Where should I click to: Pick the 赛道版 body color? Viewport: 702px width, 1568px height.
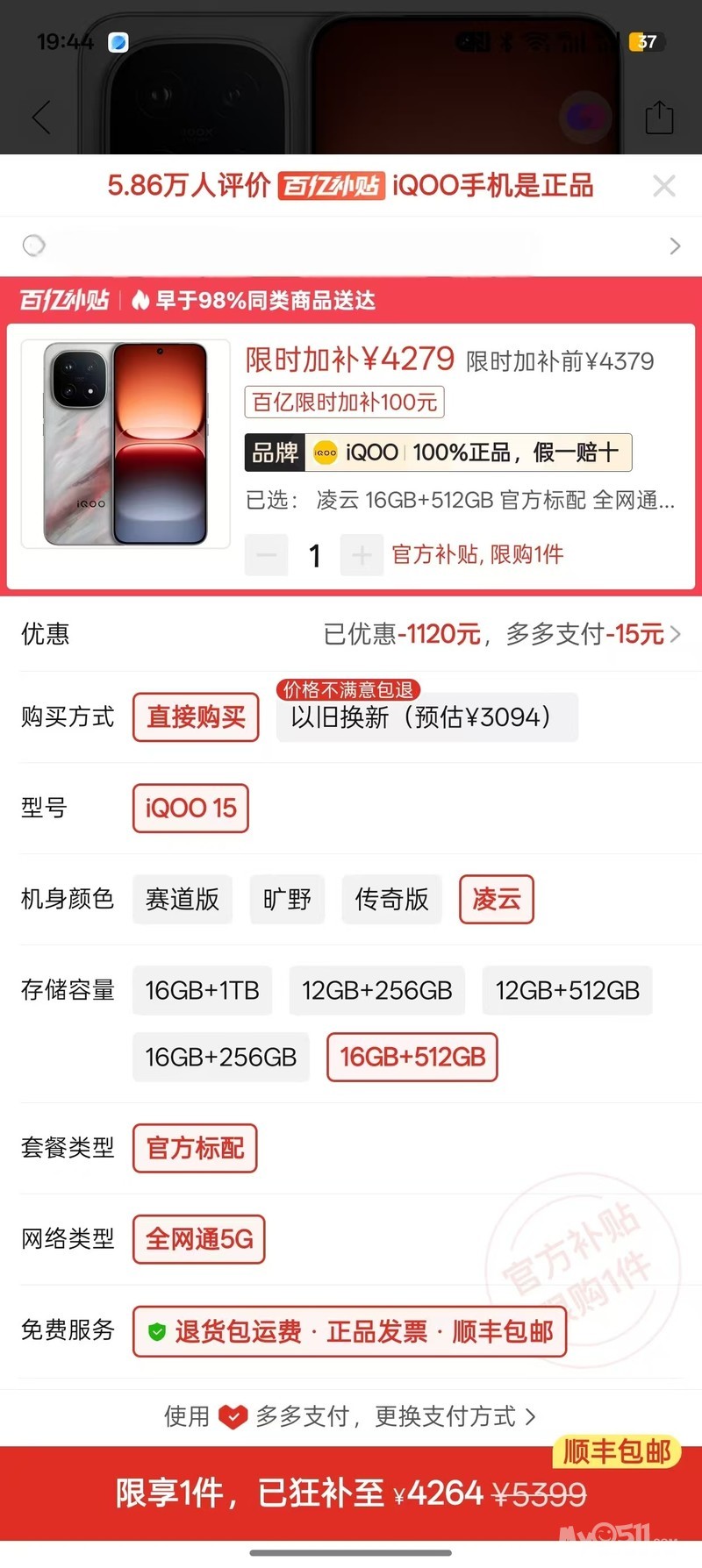click(183, 899)
